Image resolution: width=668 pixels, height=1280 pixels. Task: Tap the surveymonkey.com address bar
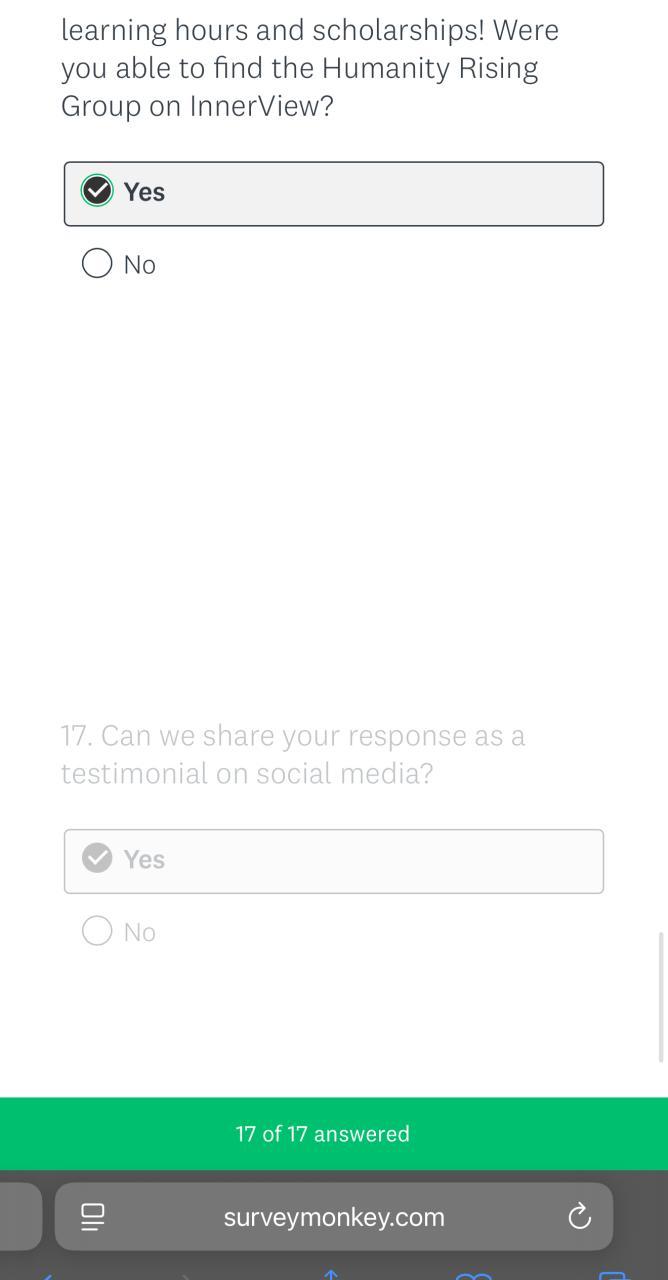tap(334, 1216)
